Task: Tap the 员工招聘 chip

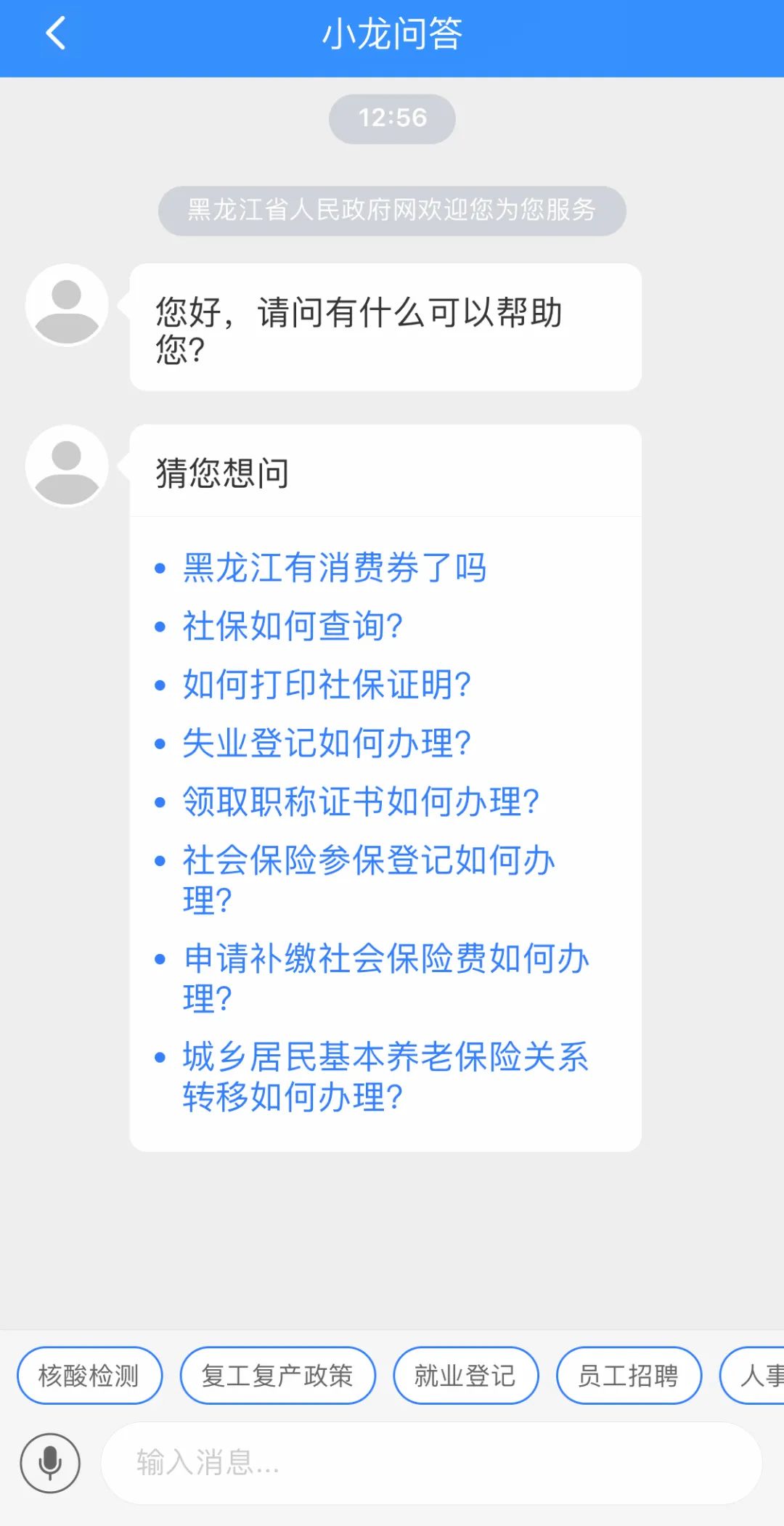Action: coord(629,1376)
